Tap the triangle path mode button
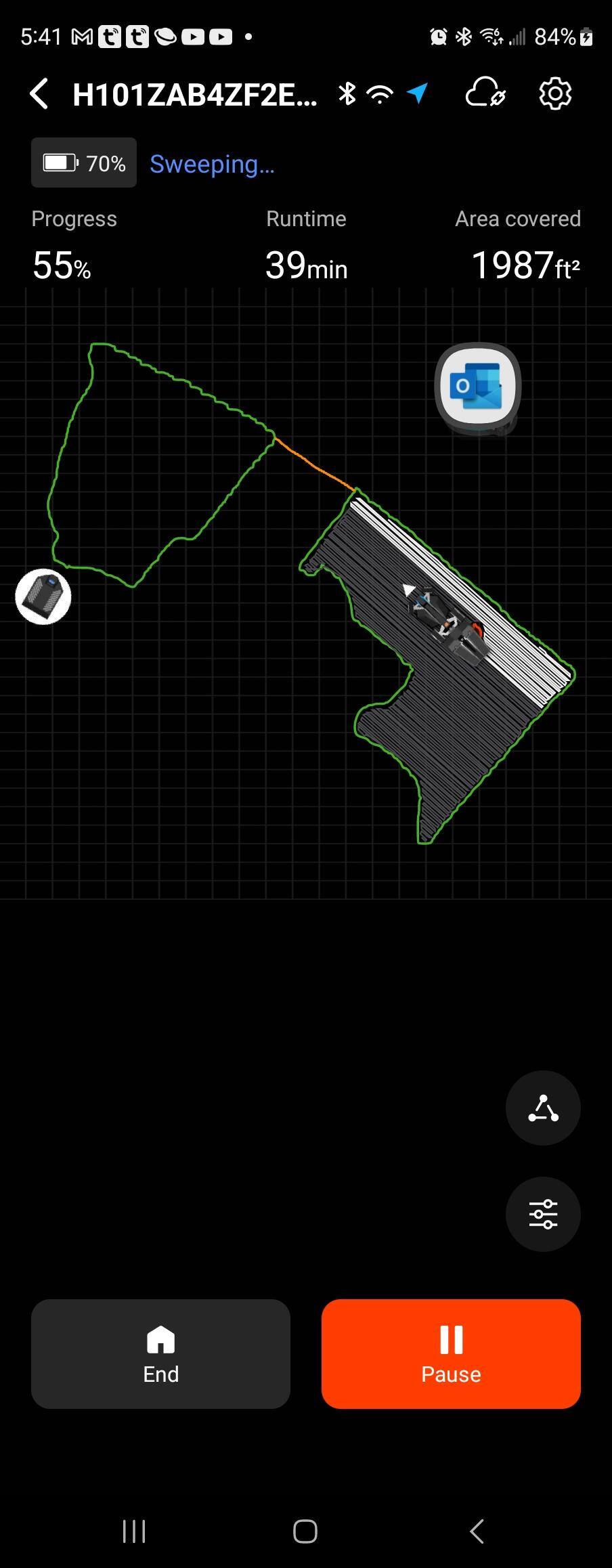 [x=543, y=1108]
